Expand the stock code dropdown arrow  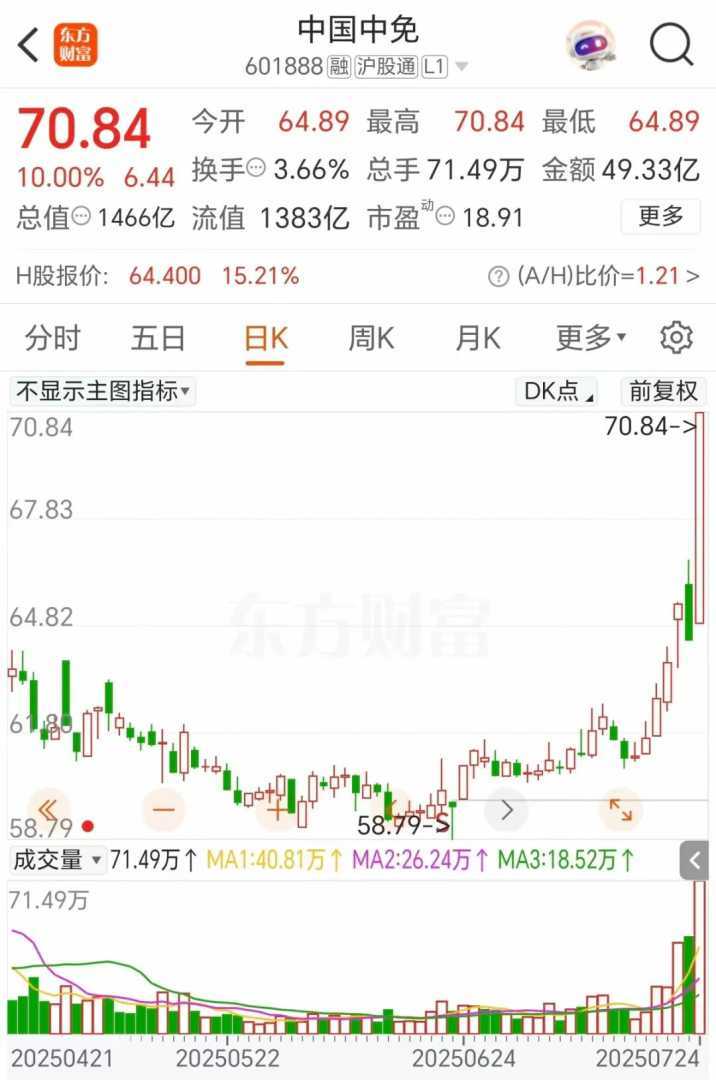click(462, 67)
